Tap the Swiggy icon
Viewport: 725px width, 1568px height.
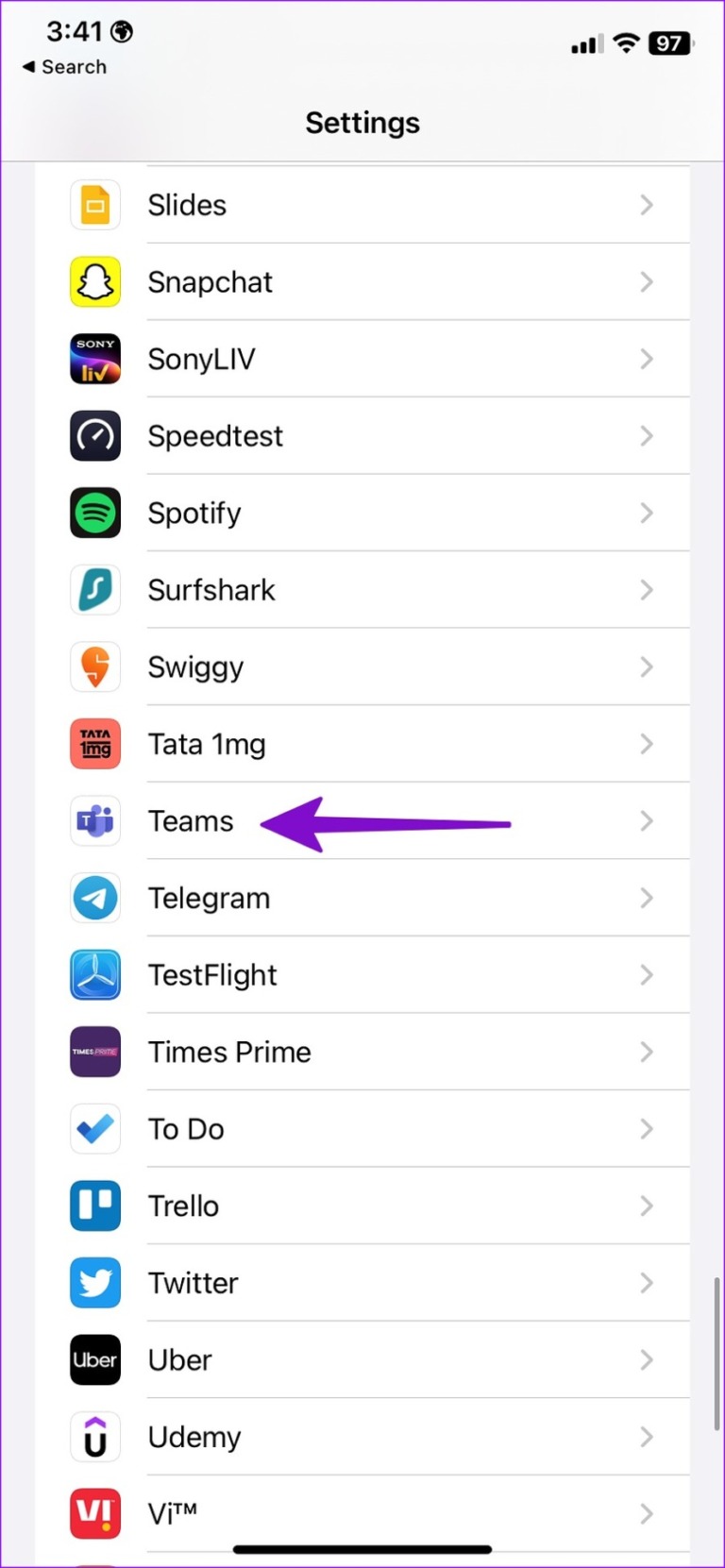click(94, 666)
